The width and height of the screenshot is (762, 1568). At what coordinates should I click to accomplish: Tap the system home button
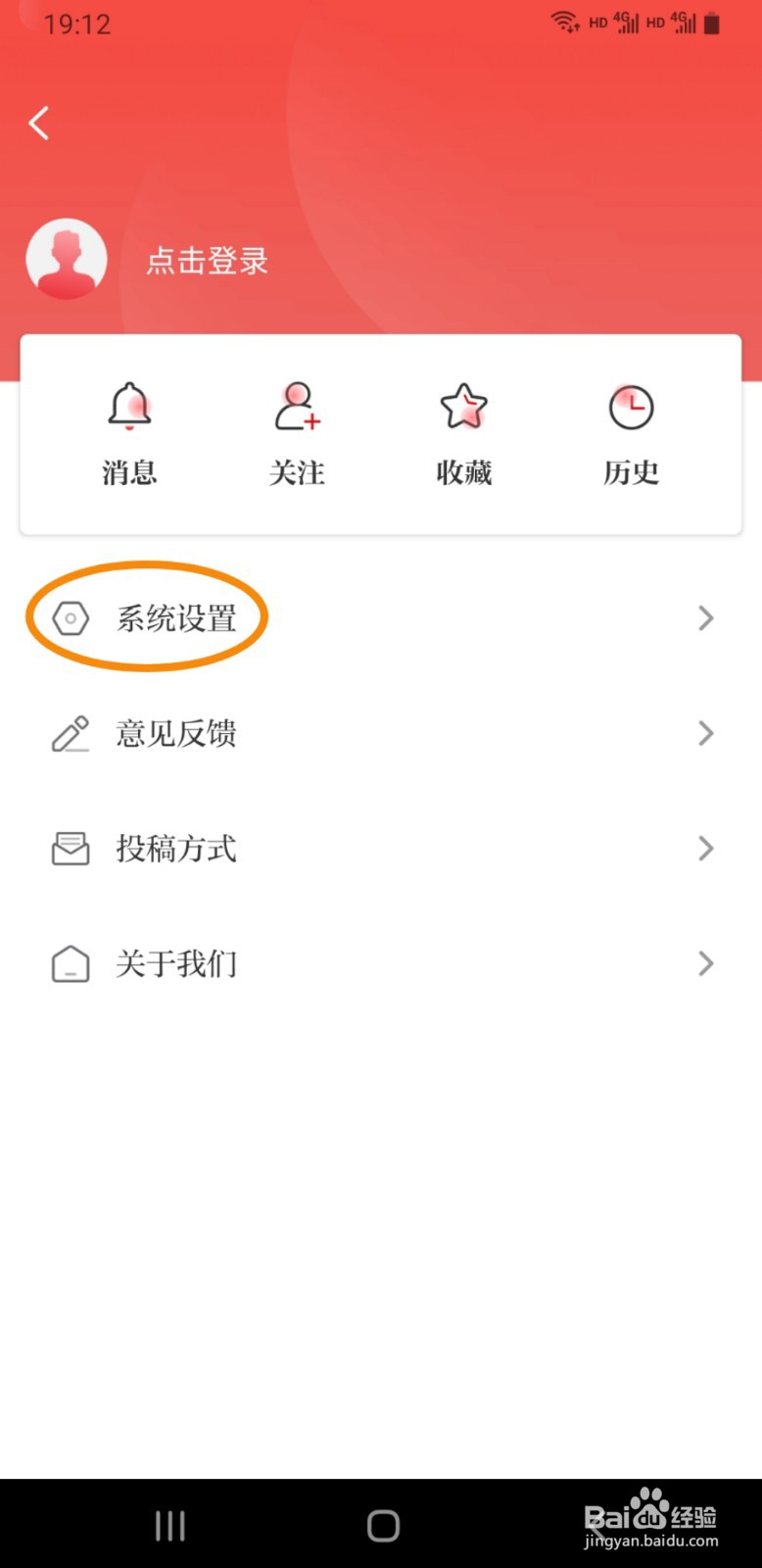click(383, 1525)
